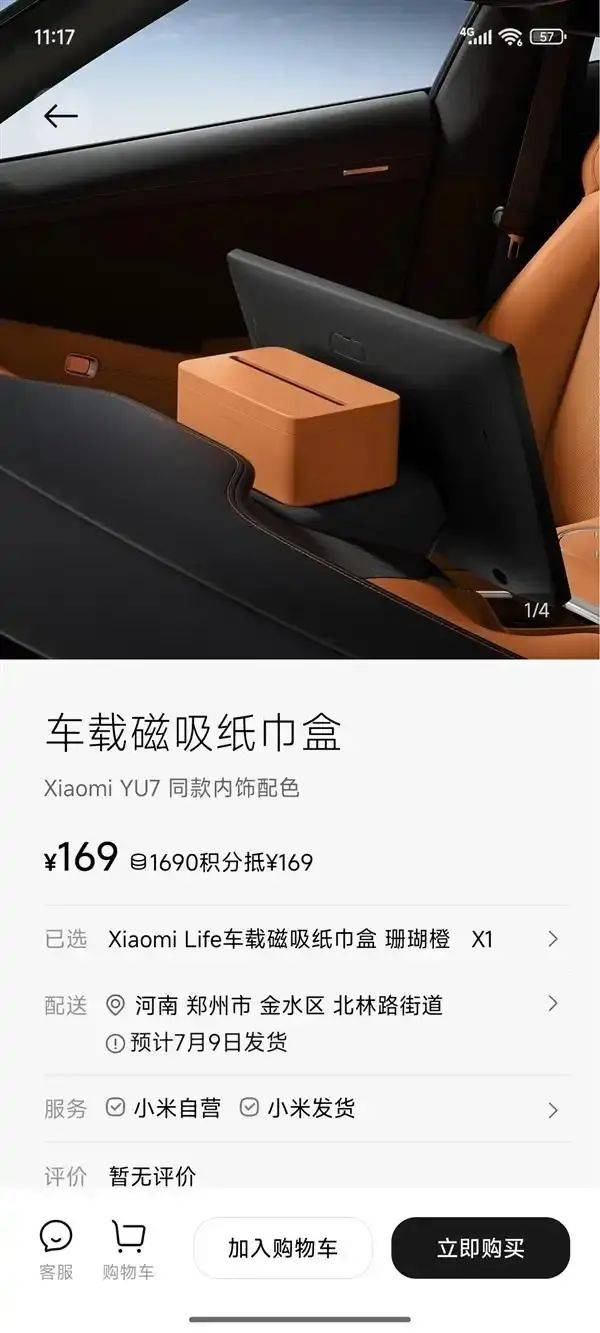This screenshot has width=600, height=1333.
Task: Go back using the arrow icon
Action: pos(61,116)
